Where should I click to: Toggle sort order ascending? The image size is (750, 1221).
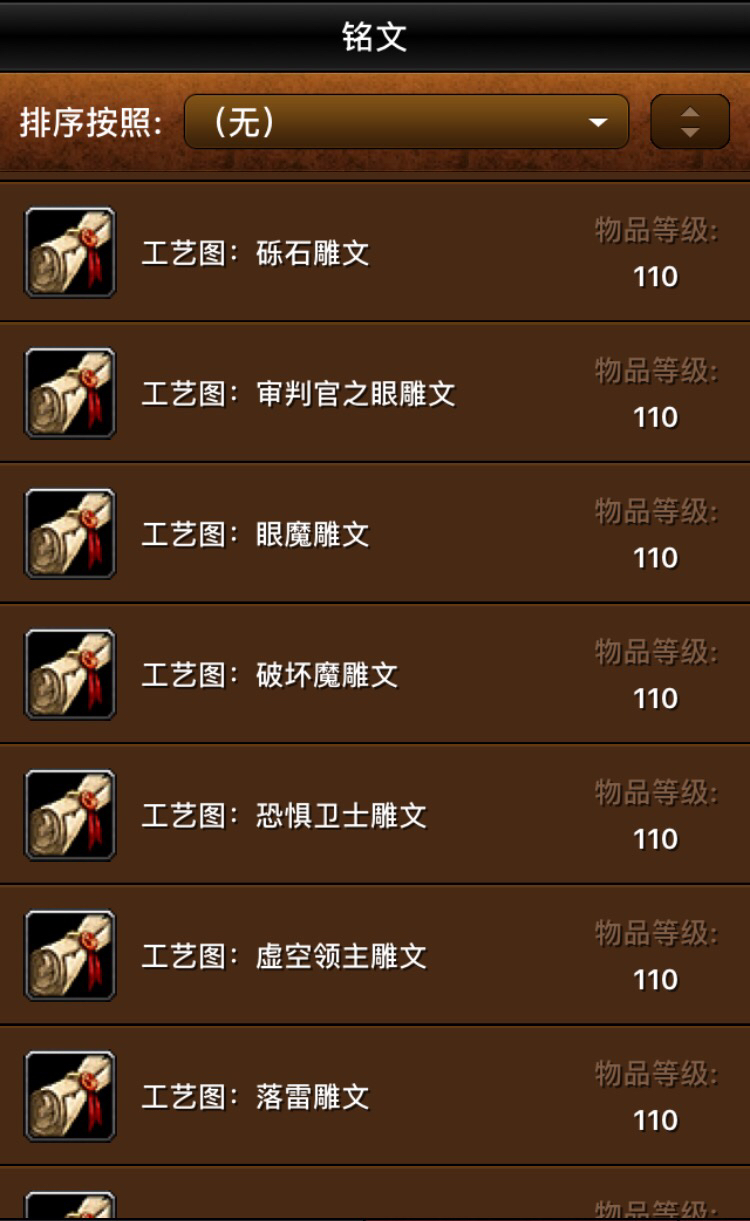[690, 115]
